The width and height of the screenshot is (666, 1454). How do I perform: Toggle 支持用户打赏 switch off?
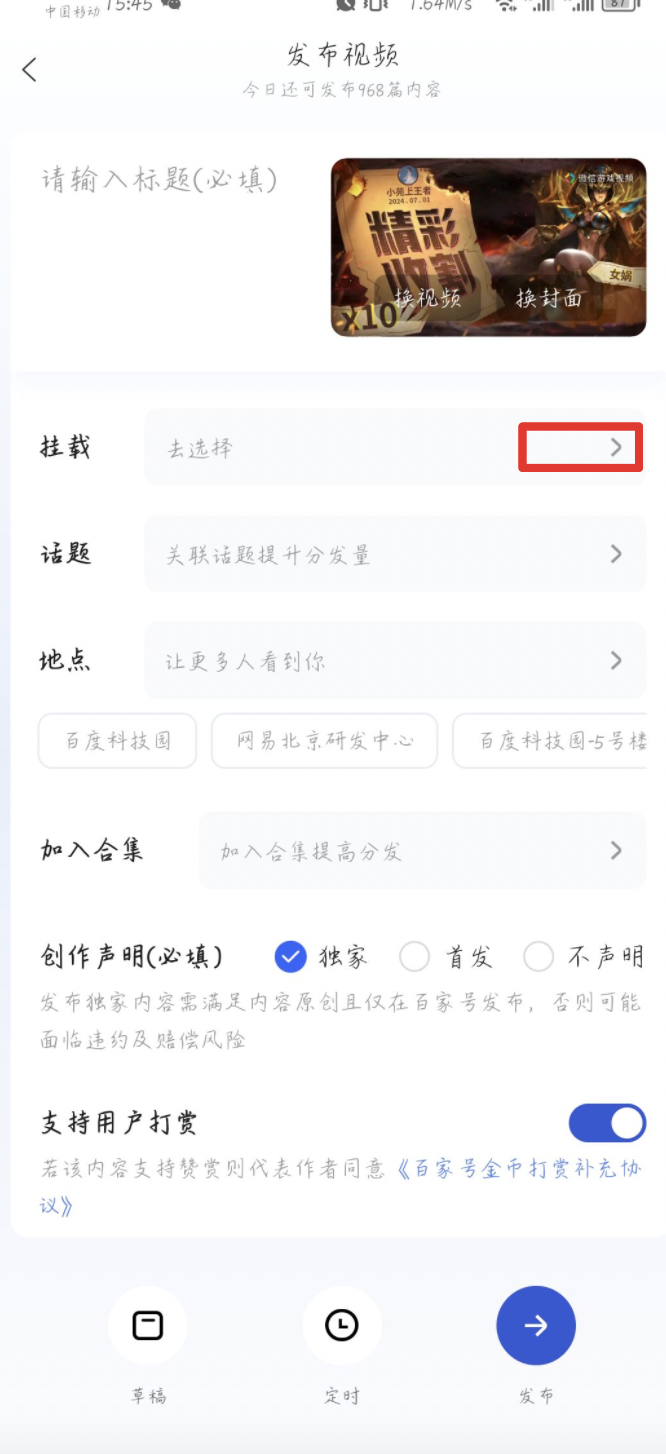607,1123
